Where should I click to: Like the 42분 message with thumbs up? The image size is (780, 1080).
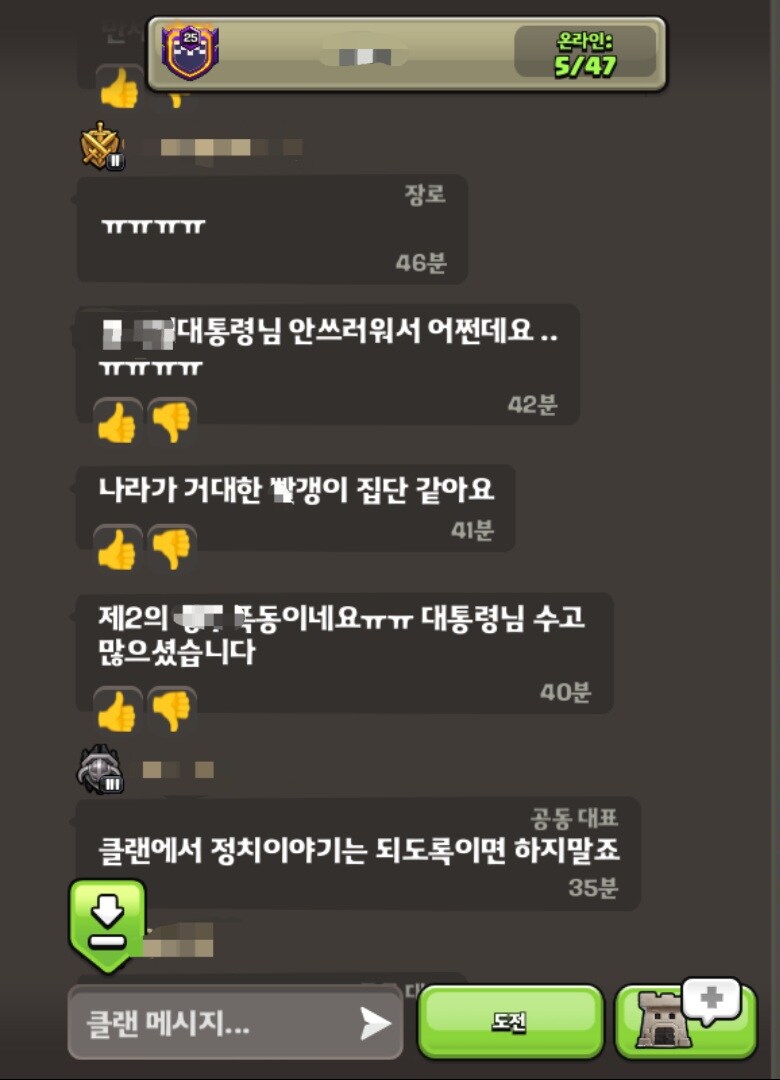coord(117,420)
